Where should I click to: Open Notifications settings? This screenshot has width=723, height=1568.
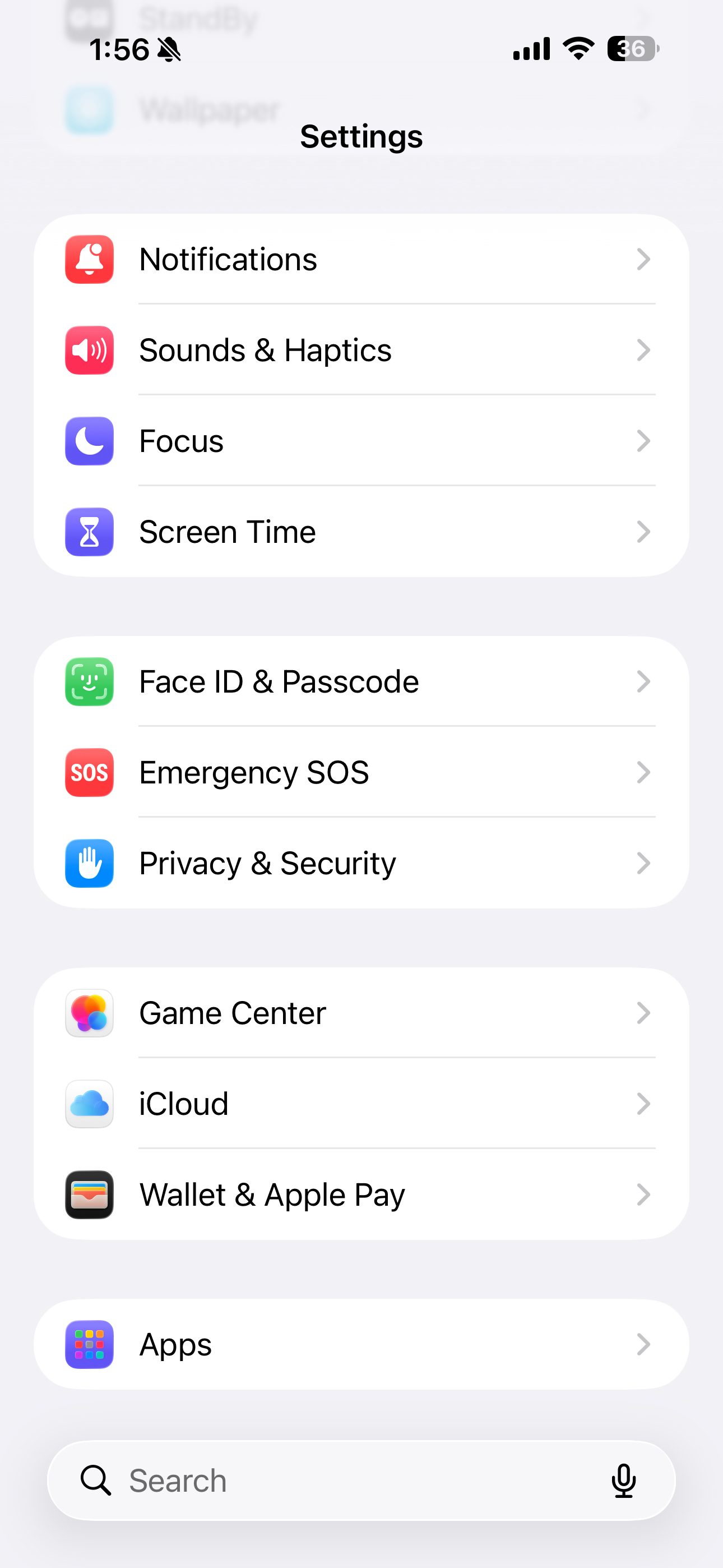pyautogui.click(x=360, y=259)
